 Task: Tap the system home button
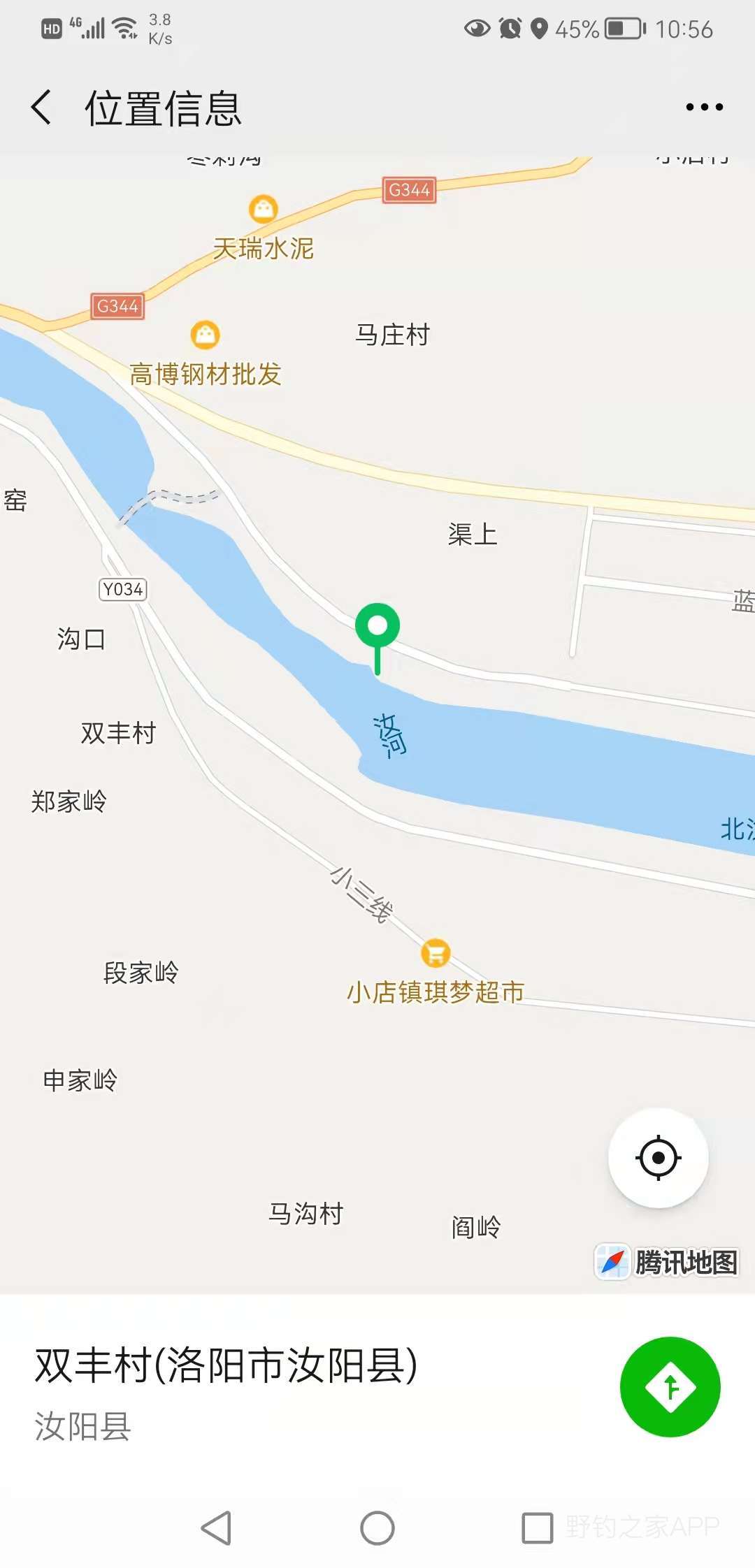click(x=377, y=1527)
